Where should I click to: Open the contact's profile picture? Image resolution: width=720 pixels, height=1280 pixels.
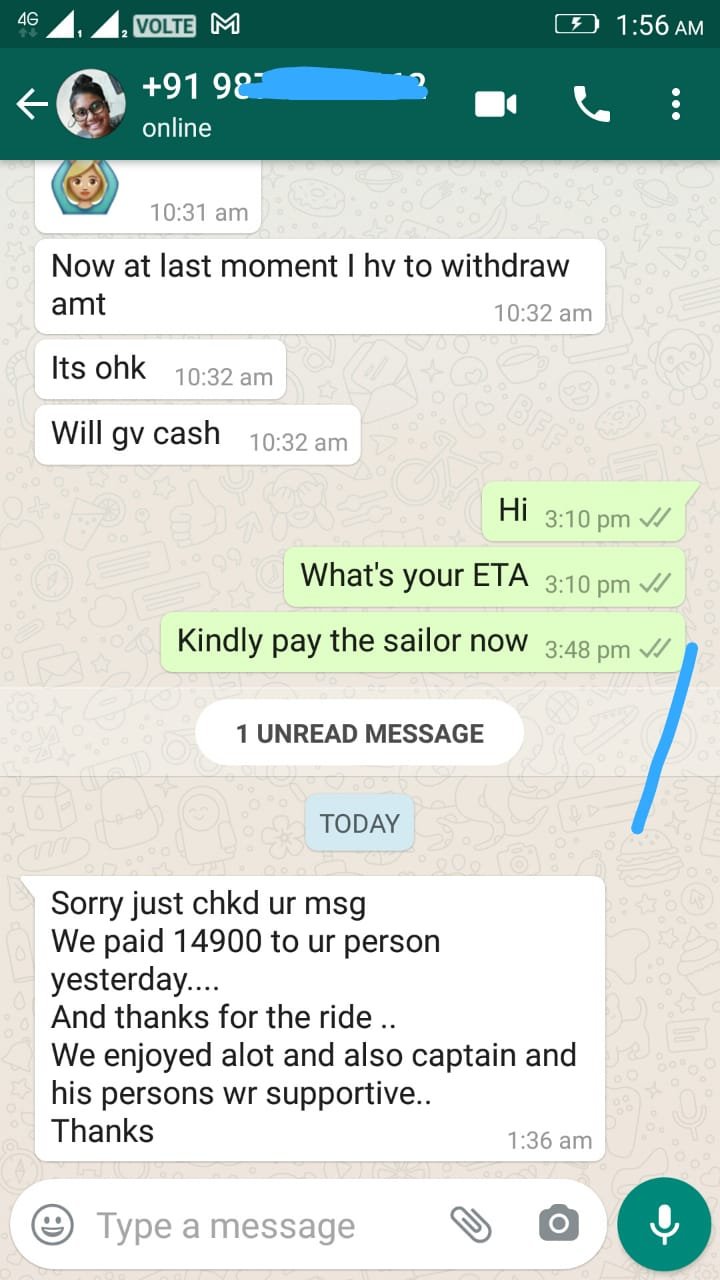pos(91,104)
